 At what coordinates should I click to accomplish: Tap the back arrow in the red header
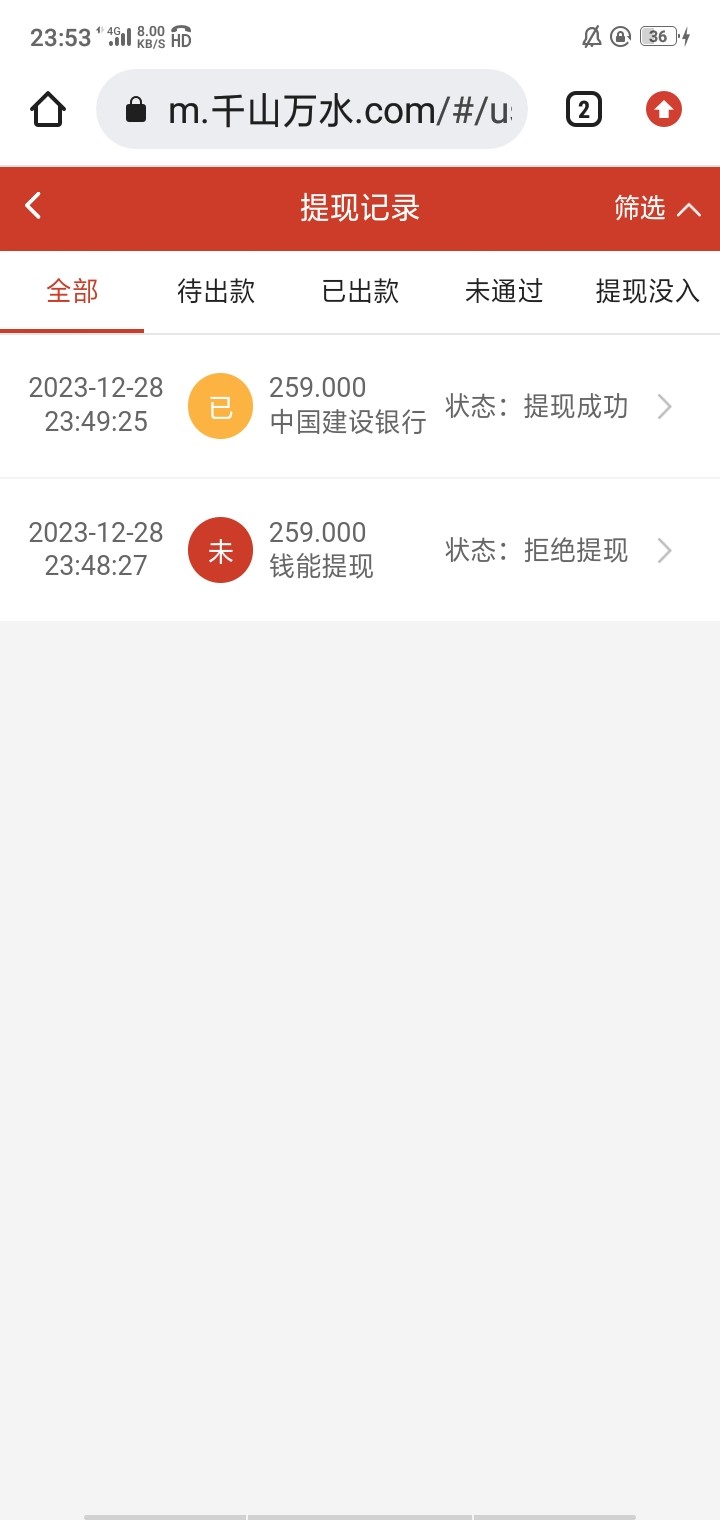[33, 206]
